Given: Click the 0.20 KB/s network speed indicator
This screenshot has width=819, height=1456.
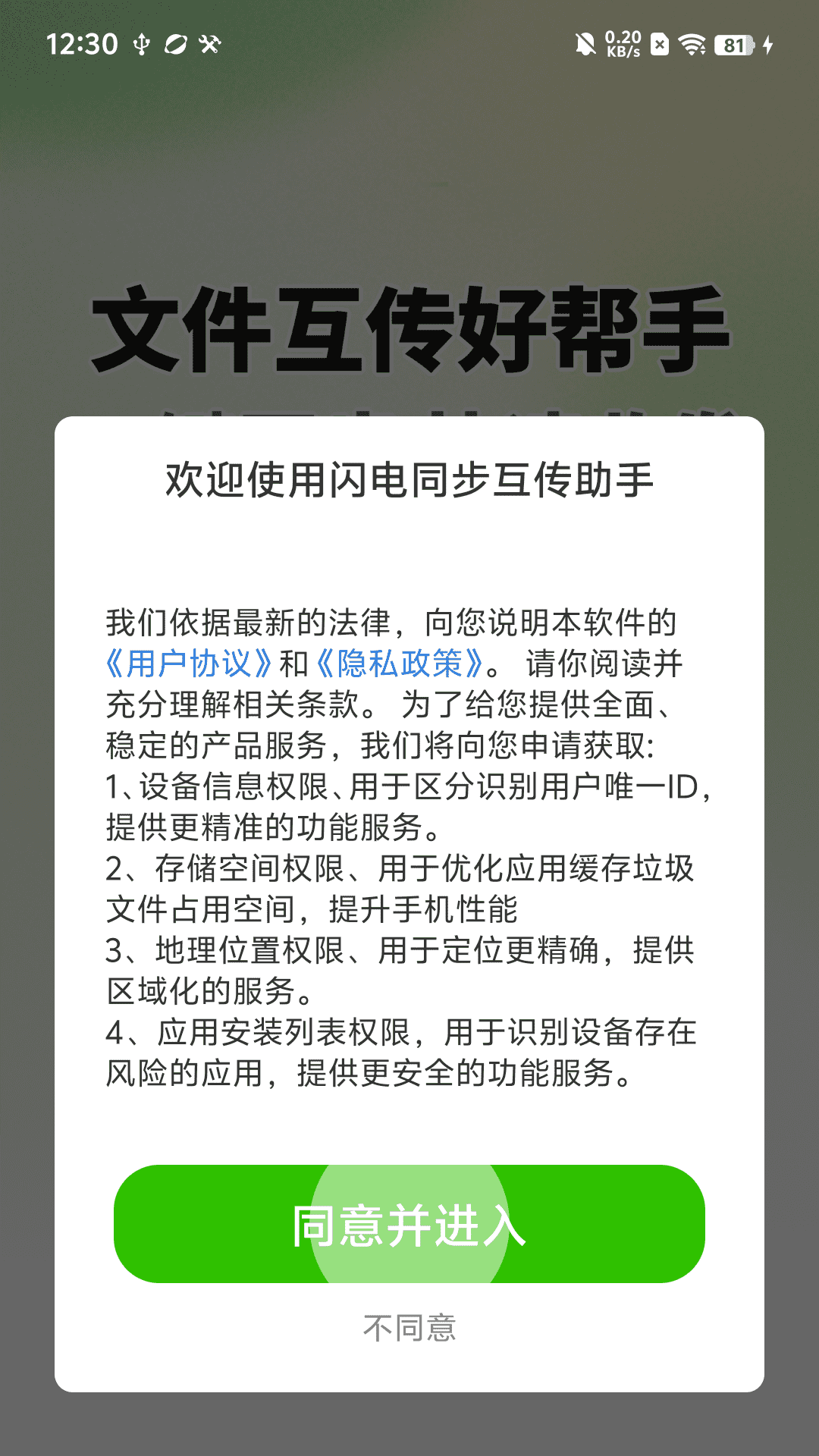Looking at the screenshot, I should coord(623,44).
